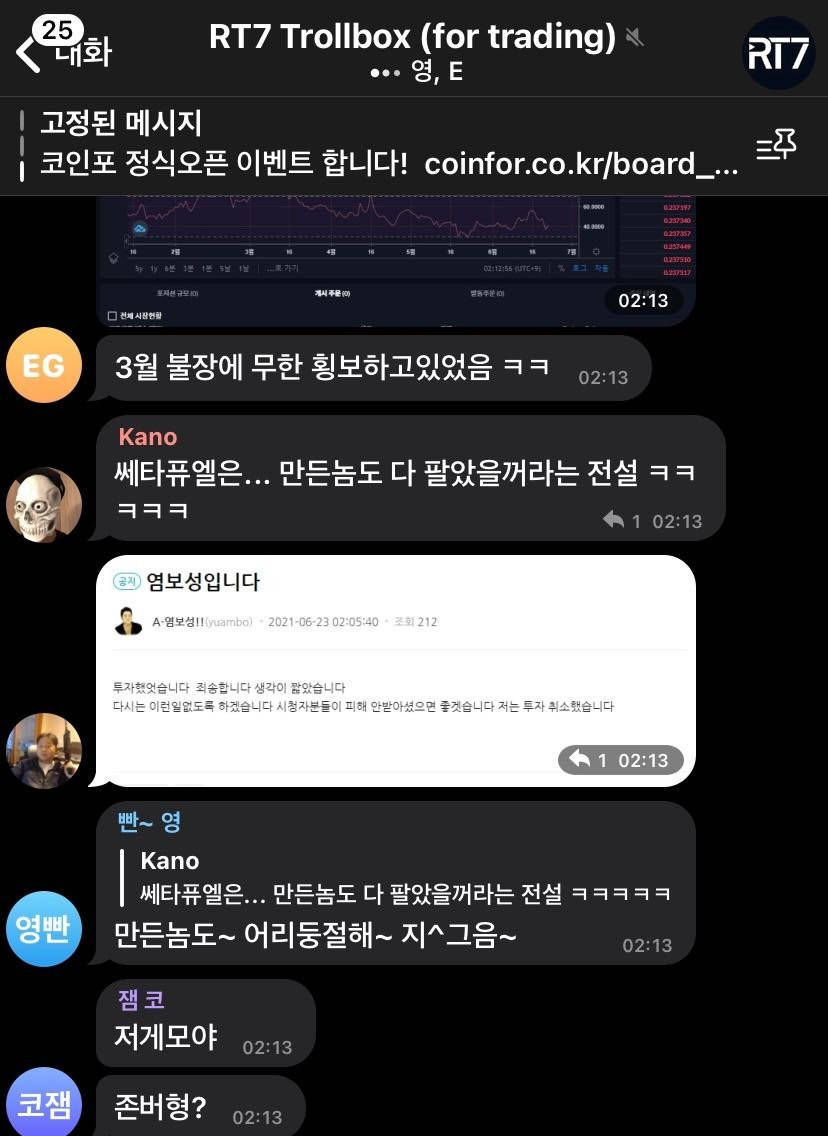Show the pinned messages list icon
Image resolution: width=828 pixels, height=1136 pixels.
point(775,148)
